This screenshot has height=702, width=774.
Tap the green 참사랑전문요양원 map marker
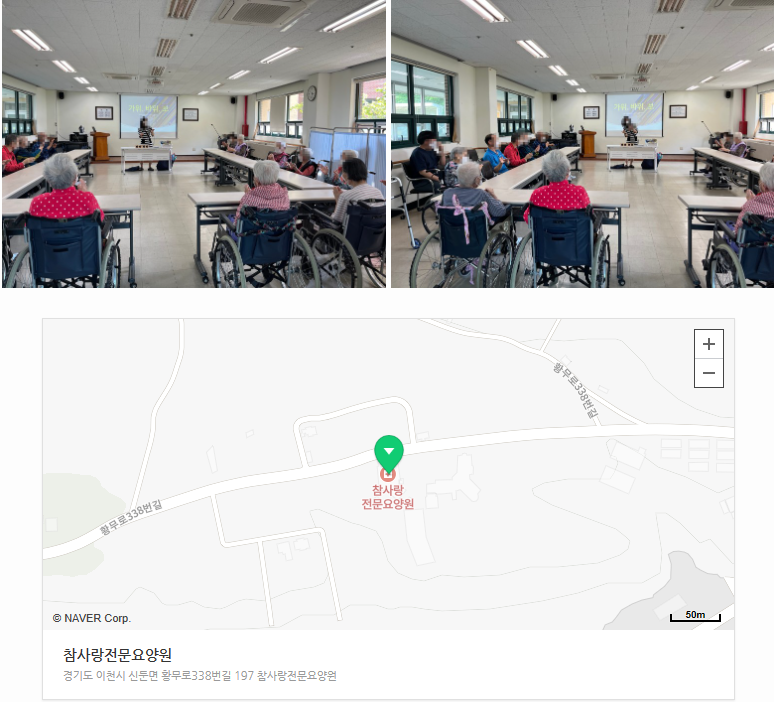pyautogui.click(x=388, y=455)
